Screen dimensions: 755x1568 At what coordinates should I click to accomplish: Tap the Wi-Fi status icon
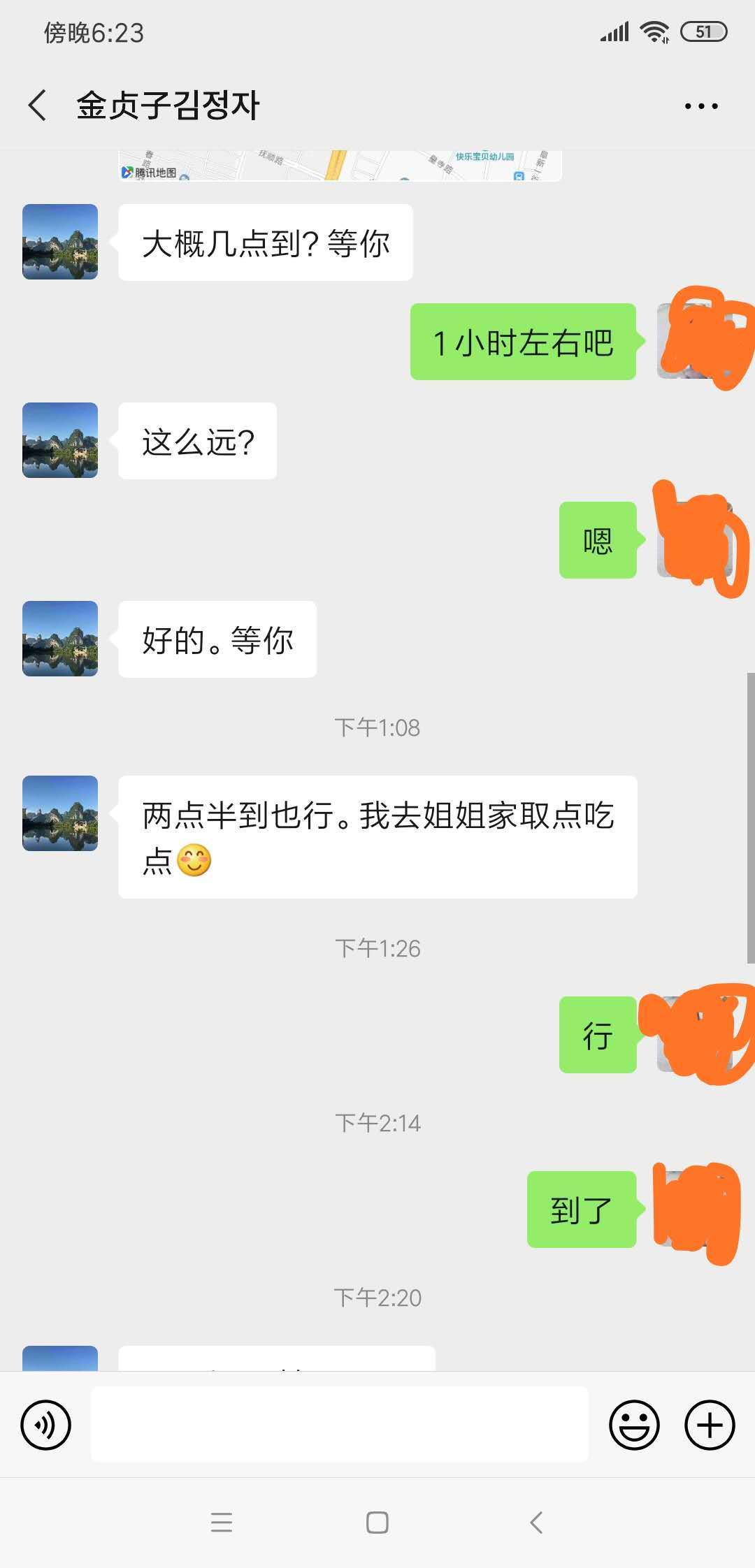click(654, 31)
